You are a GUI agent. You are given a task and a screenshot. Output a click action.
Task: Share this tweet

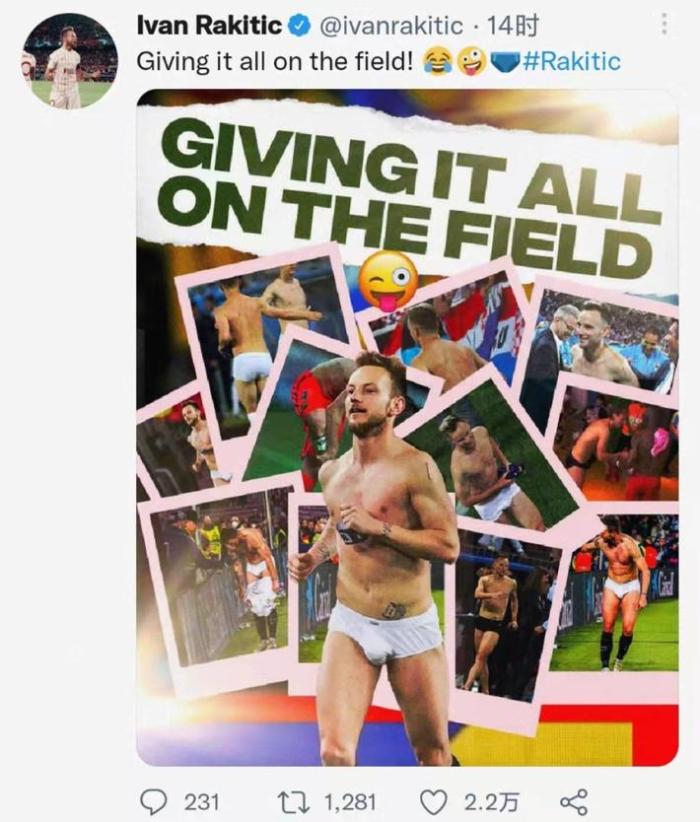pyautogui.click(x=572, y=801)
